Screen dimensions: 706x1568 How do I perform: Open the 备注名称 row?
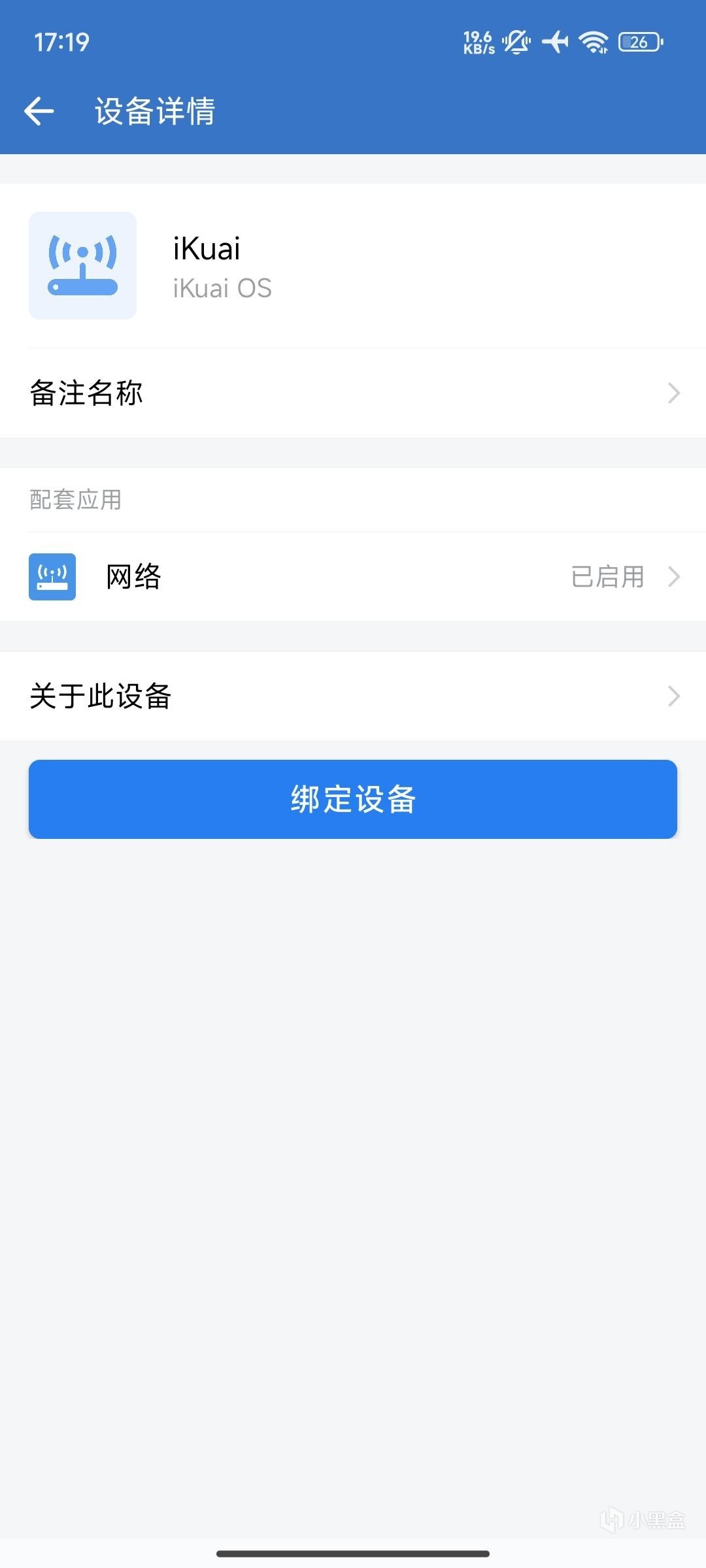(x=353, y=393)
